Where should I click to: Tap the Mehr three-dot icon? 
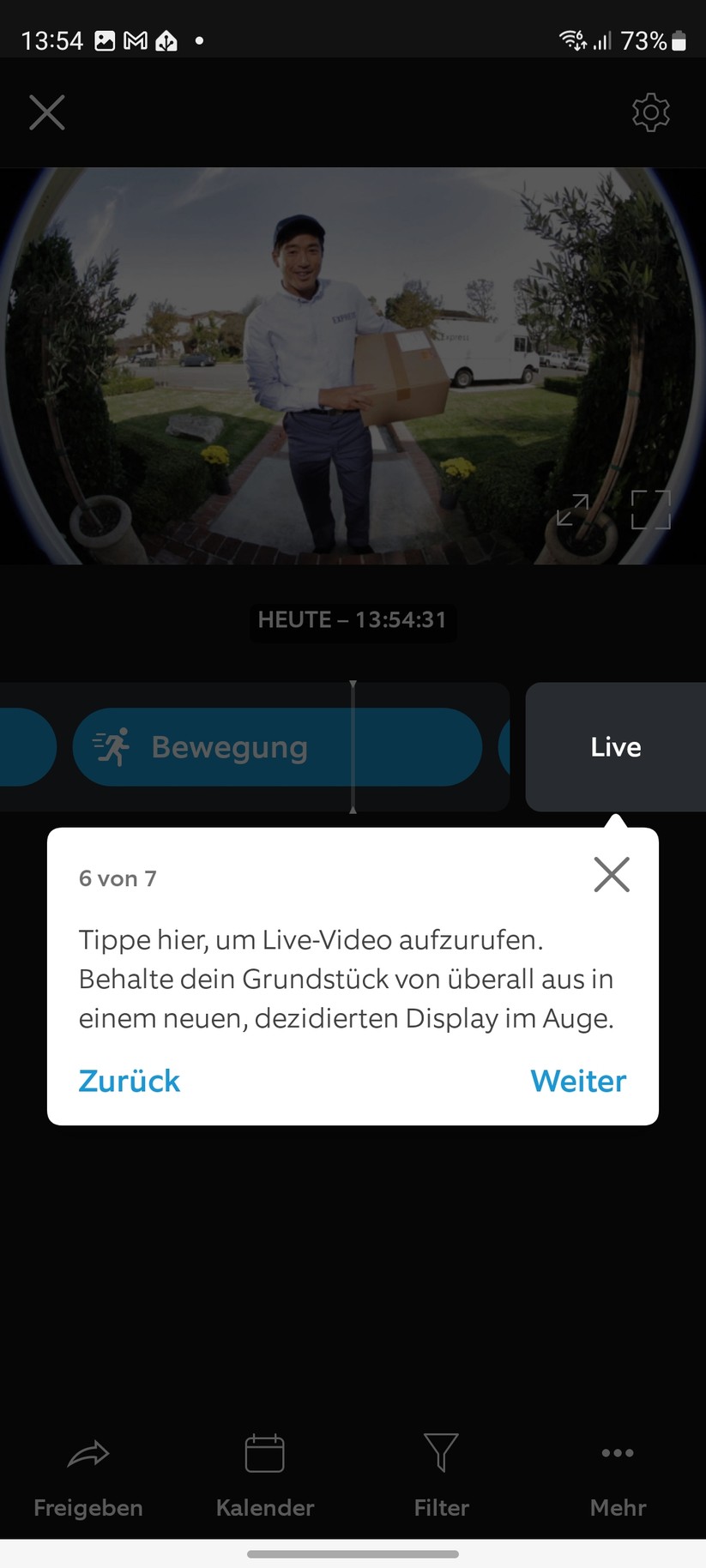(x=617, y=1454)
